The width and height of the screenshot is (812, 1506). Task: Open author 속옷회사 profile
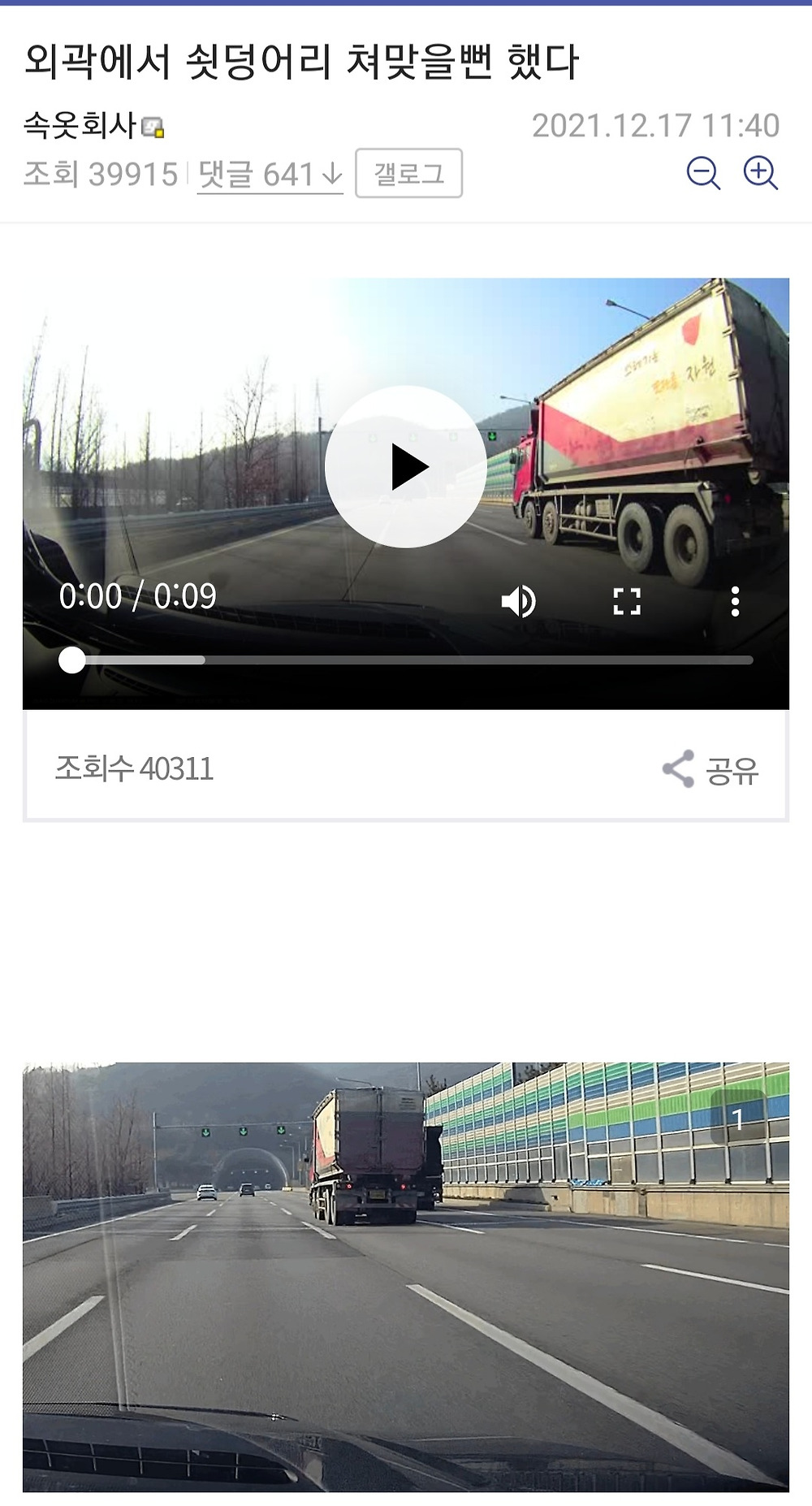tap(81, 125)
